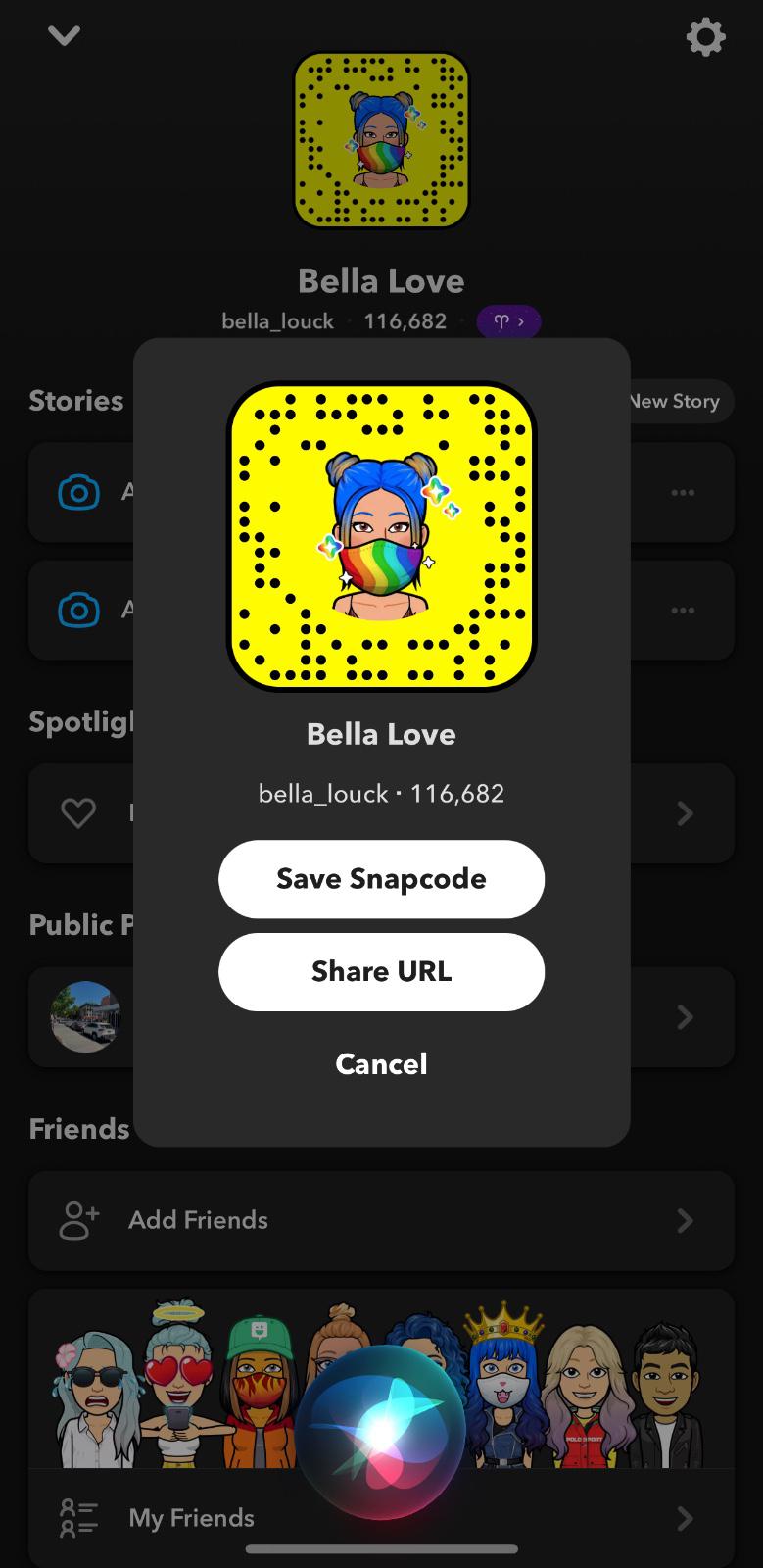
Task: Cancel the Snapcode dialog
Action: [381, 1064]
